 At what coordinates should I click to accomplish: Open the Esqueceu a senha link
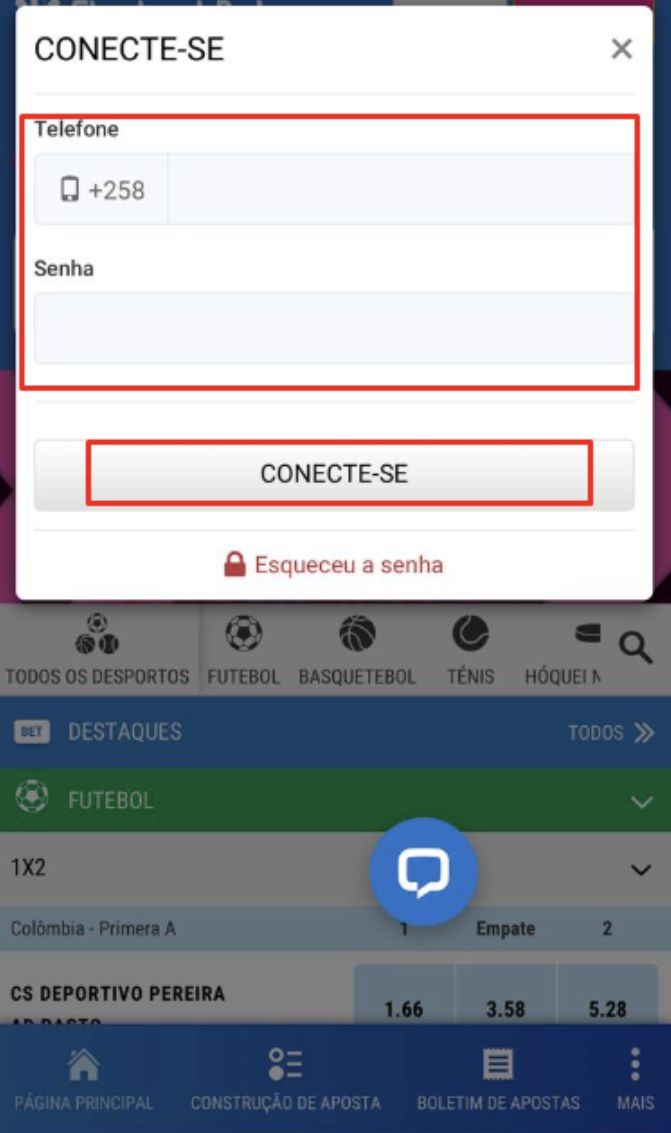click(334, 565)
